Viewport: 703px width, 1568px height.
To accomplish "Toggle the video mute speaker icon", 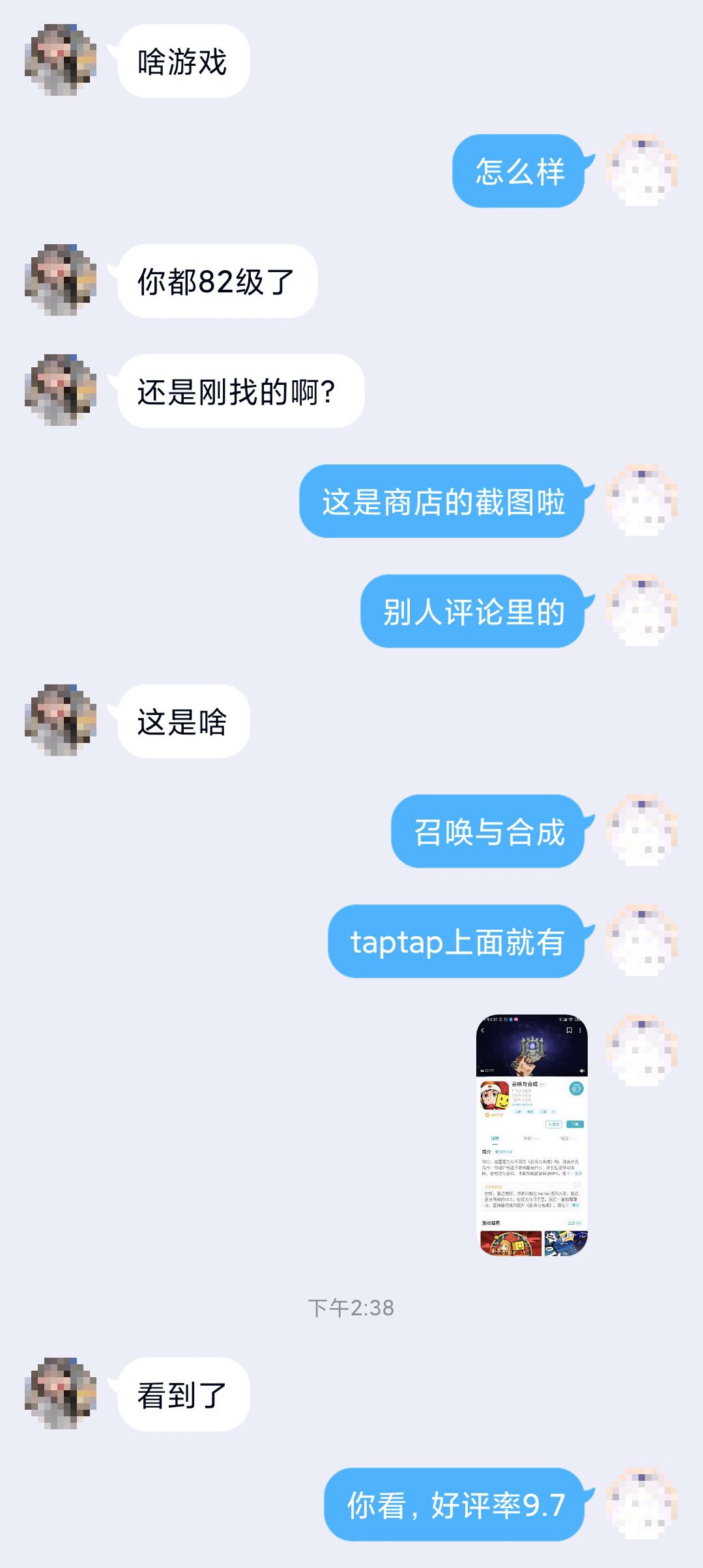I will point(582,1071).
